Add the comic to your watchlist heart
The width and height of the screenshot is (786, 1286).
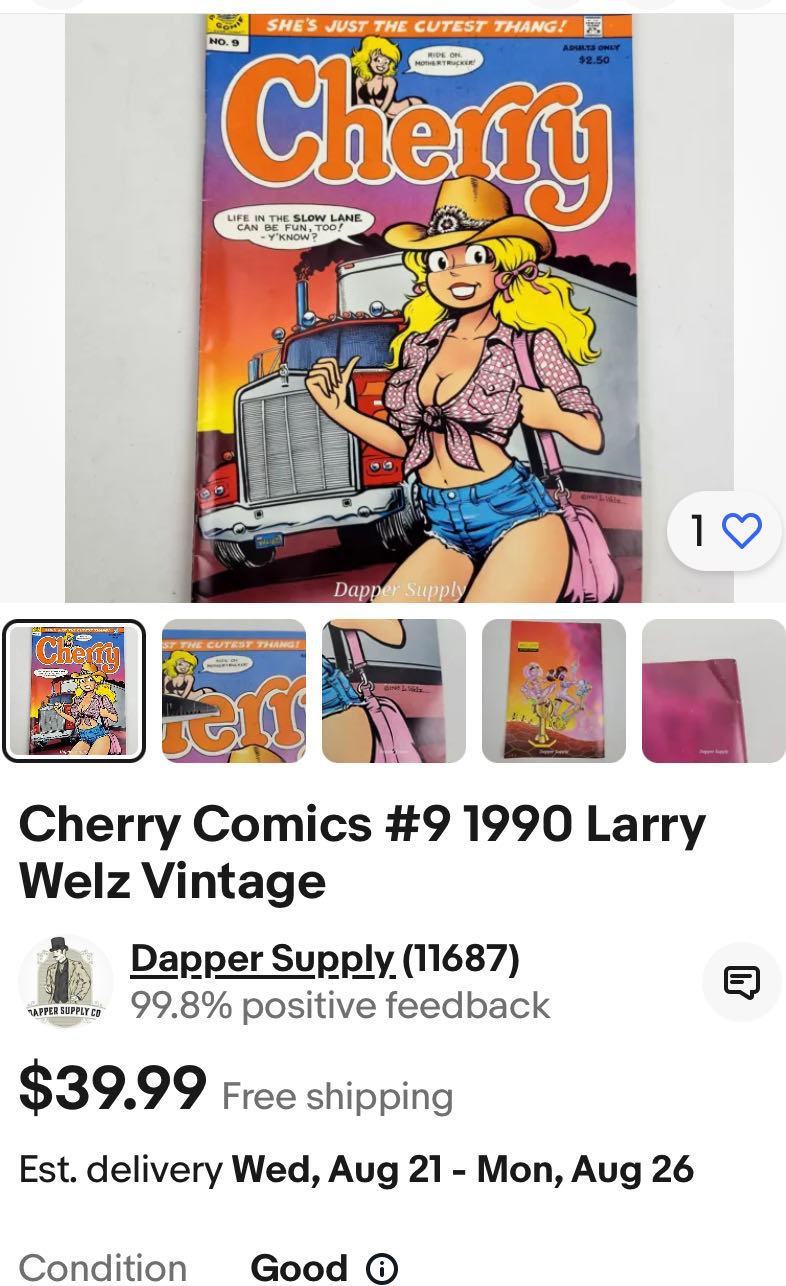[x=741, y=531]
